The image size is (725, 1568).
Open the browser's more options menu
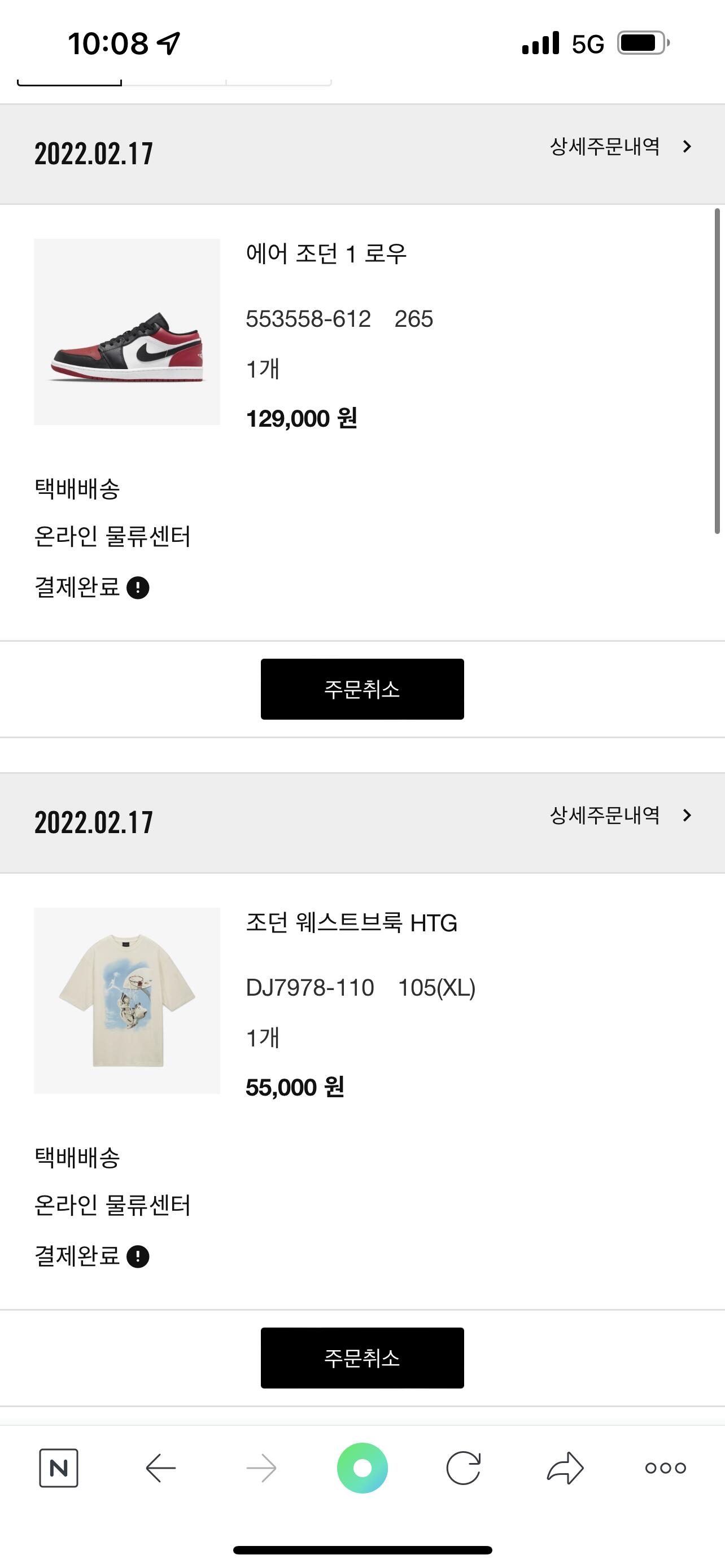[x=665, y=1468]
